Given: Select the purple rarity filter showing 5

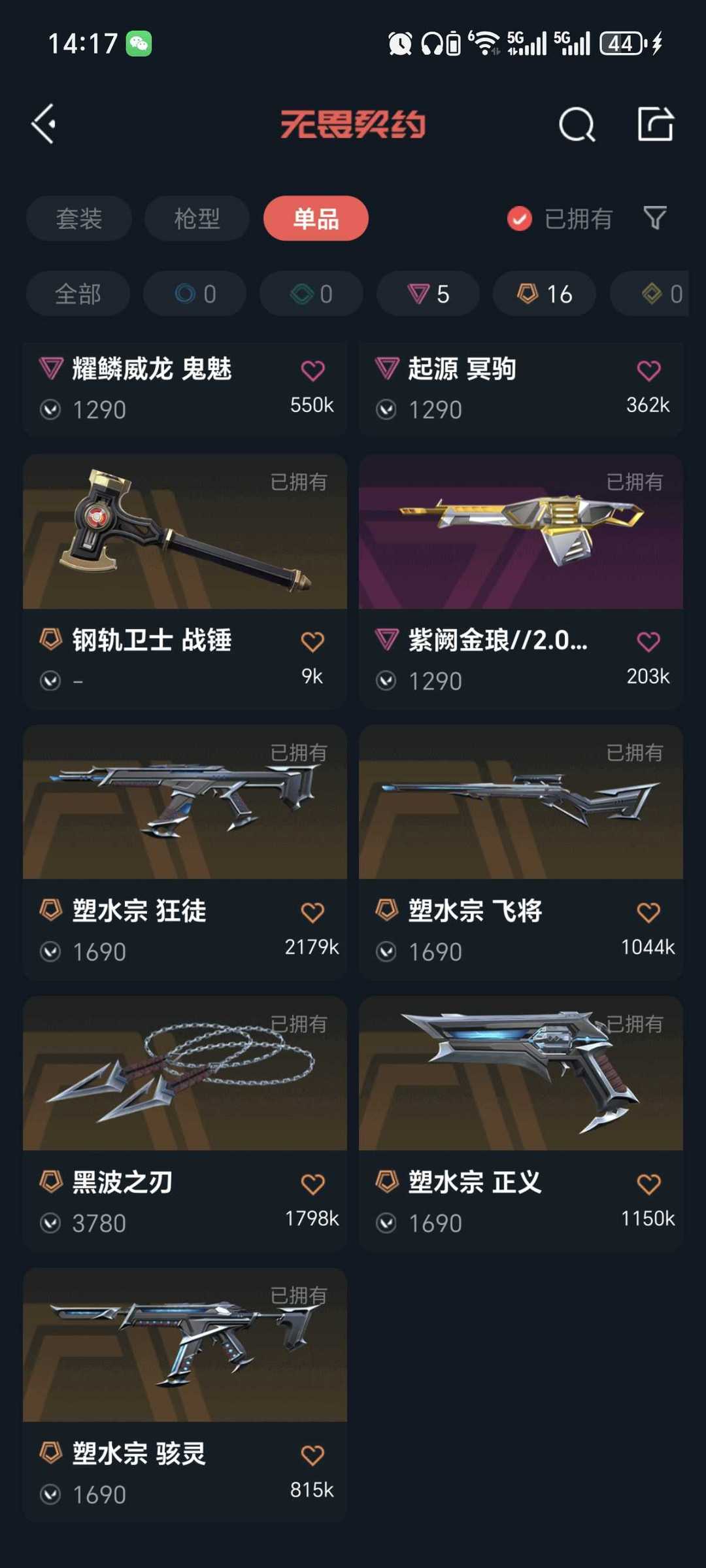Looking at the screenshot, I should (x=427, y=294).
